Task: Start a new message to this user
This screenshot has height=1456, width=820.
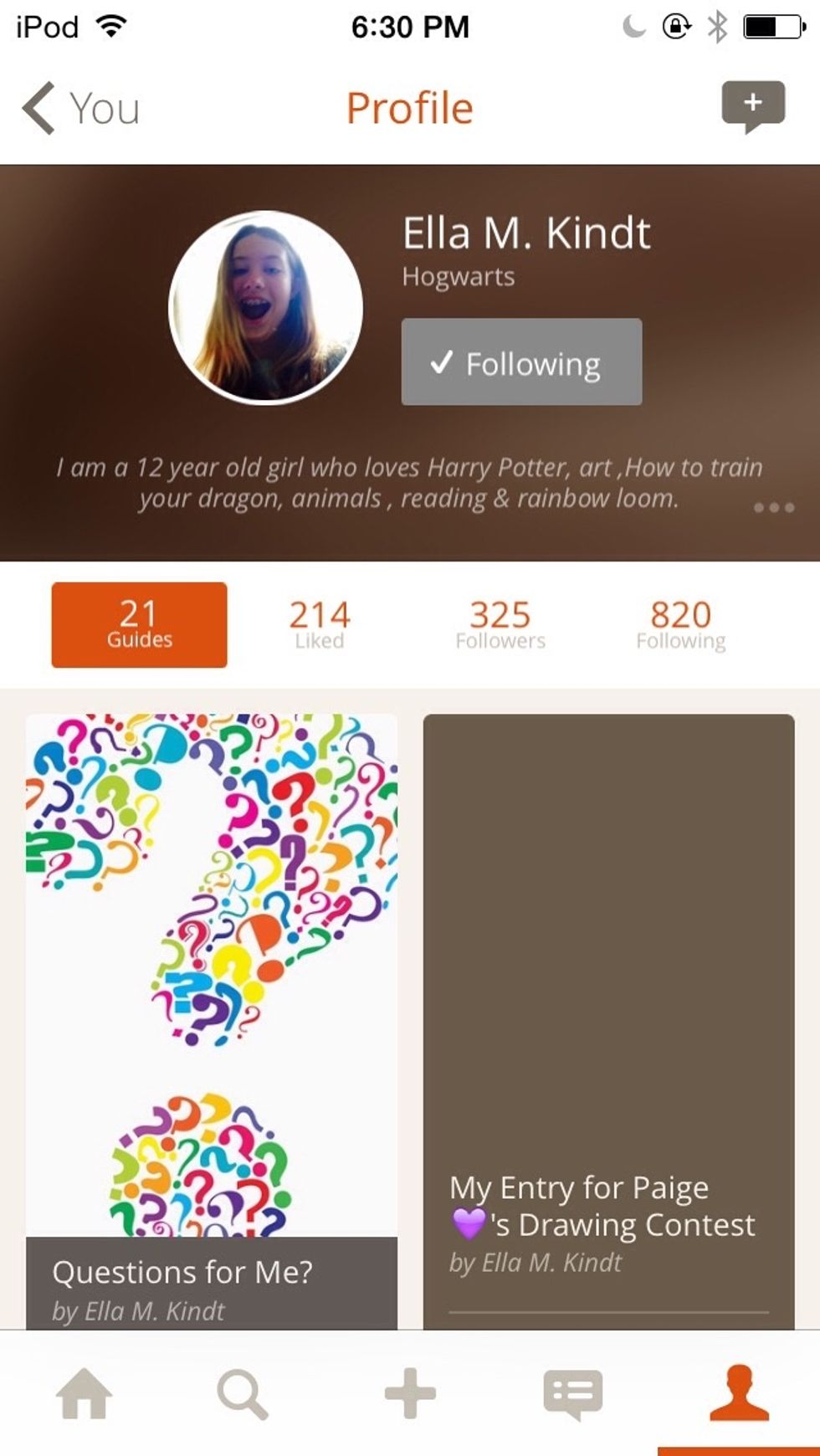Action: pyautogui.click(x=752, y=105)
